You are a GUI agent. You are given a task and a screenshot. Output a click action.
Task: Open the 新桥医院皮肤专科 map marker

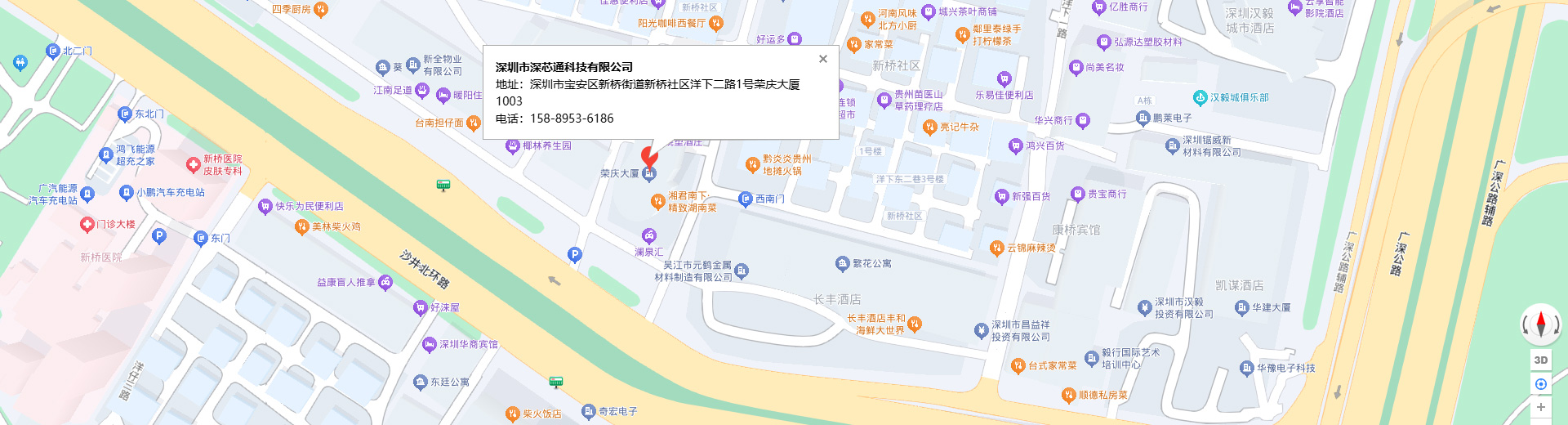point(194,165)
